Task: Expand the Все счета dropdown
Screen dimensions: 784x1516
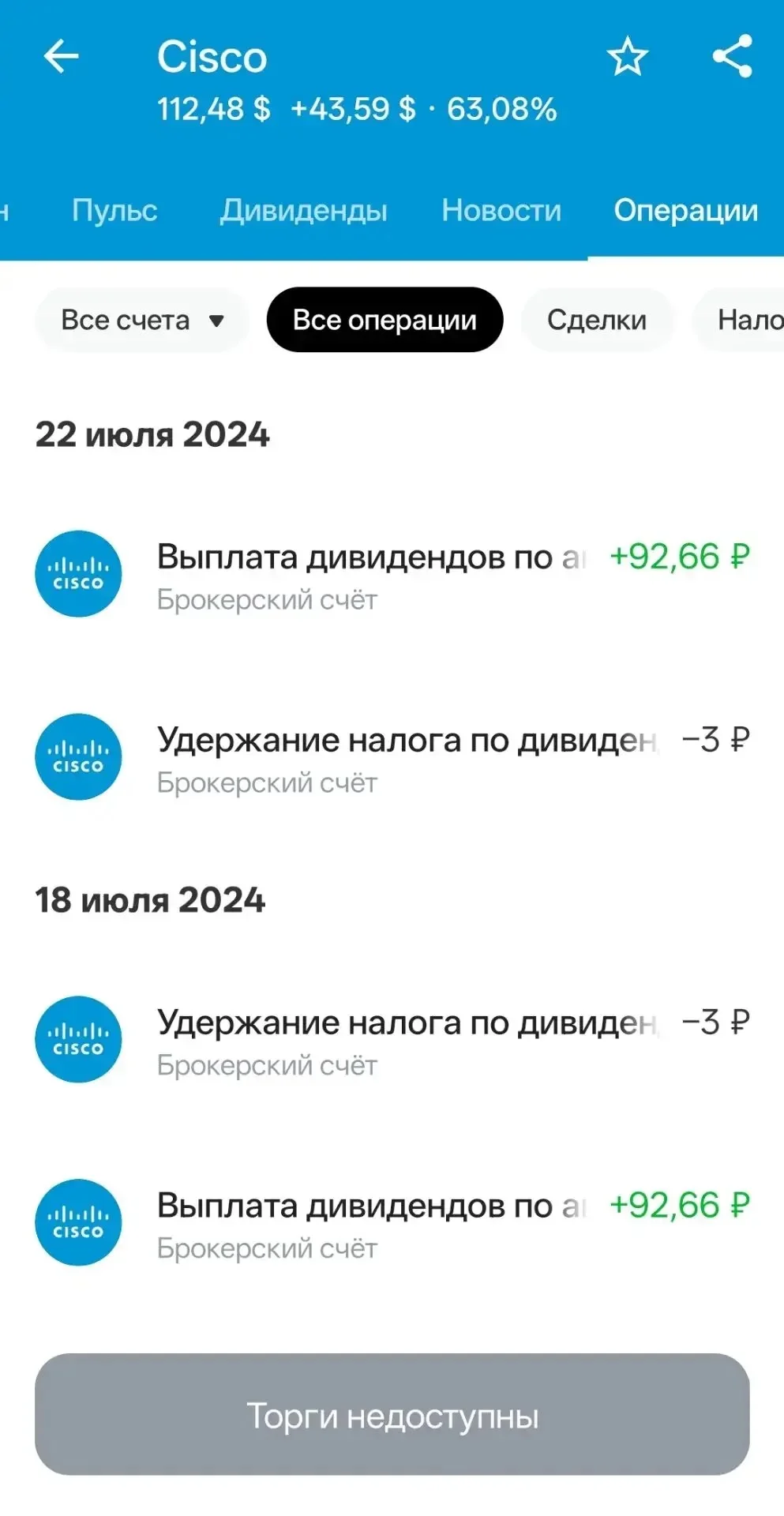Action: coord(142,320)
